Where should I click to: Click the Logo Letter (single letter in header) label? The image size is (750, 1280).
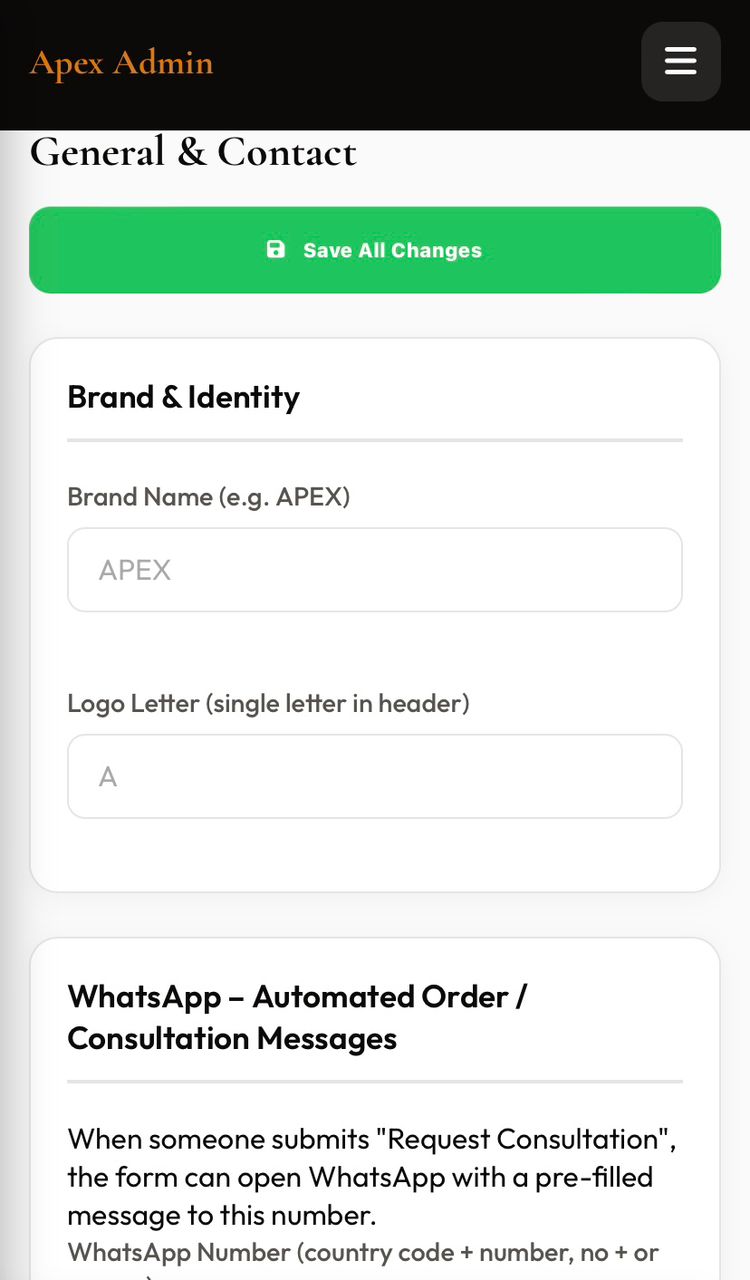pos(268,703)
